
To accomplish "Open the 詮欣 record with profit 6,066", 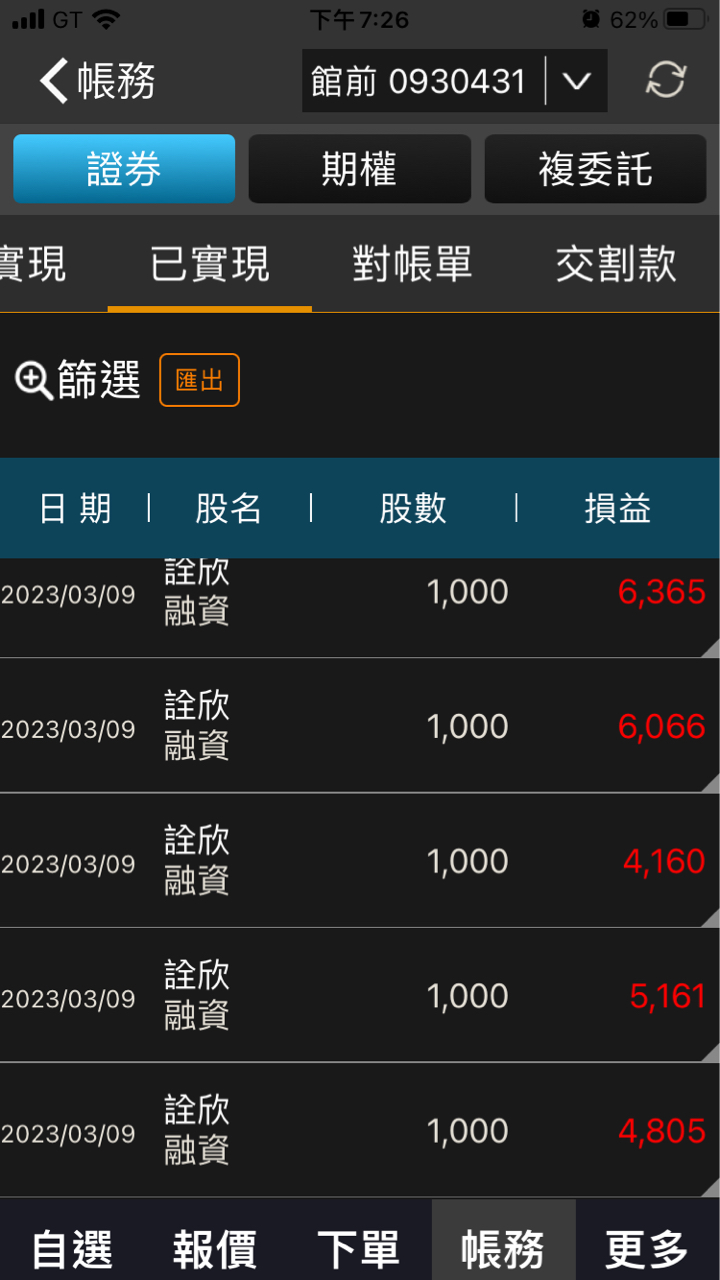I will (360, 726).
